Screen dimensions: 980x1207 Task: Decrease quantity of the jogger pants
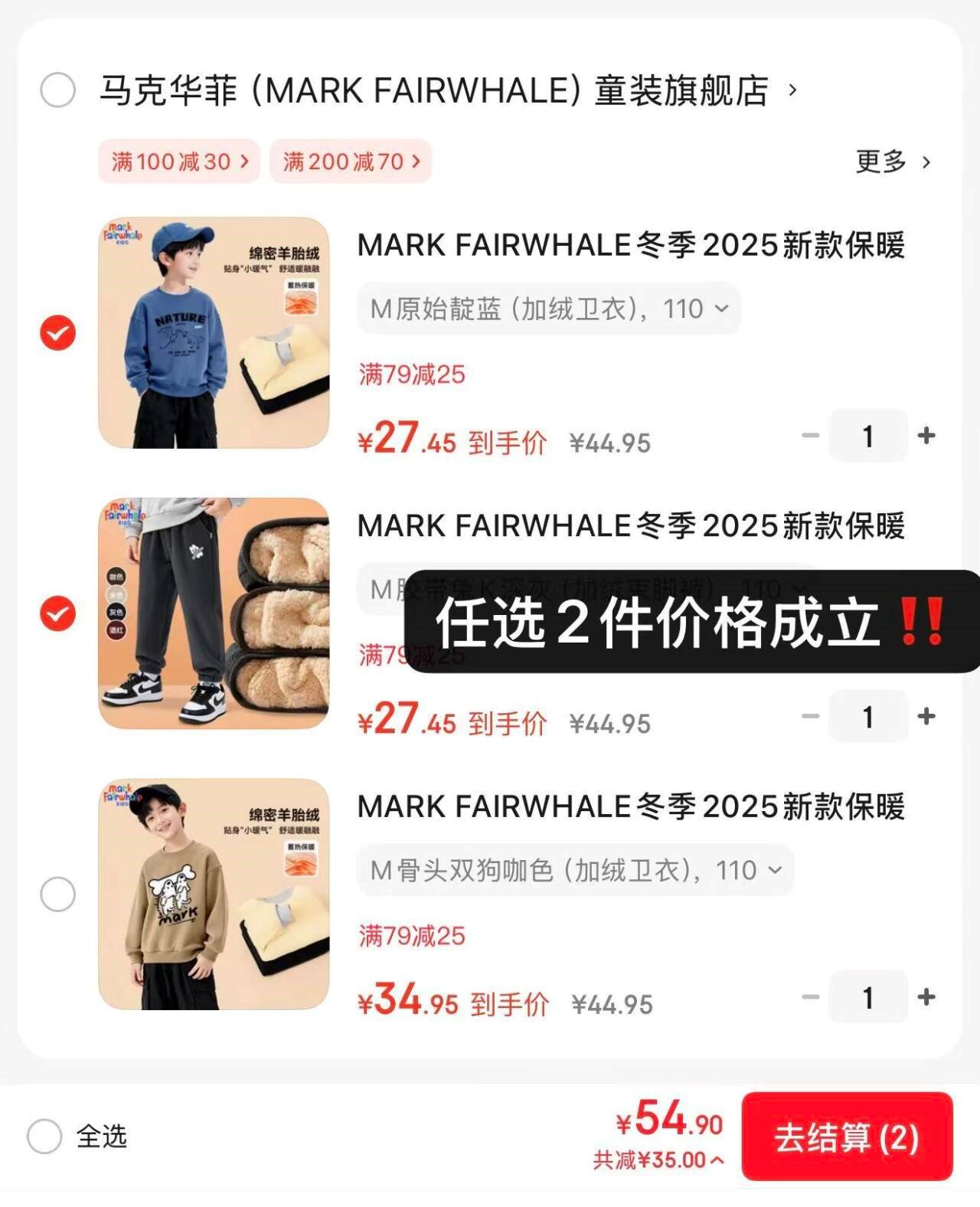pos(810,717)
